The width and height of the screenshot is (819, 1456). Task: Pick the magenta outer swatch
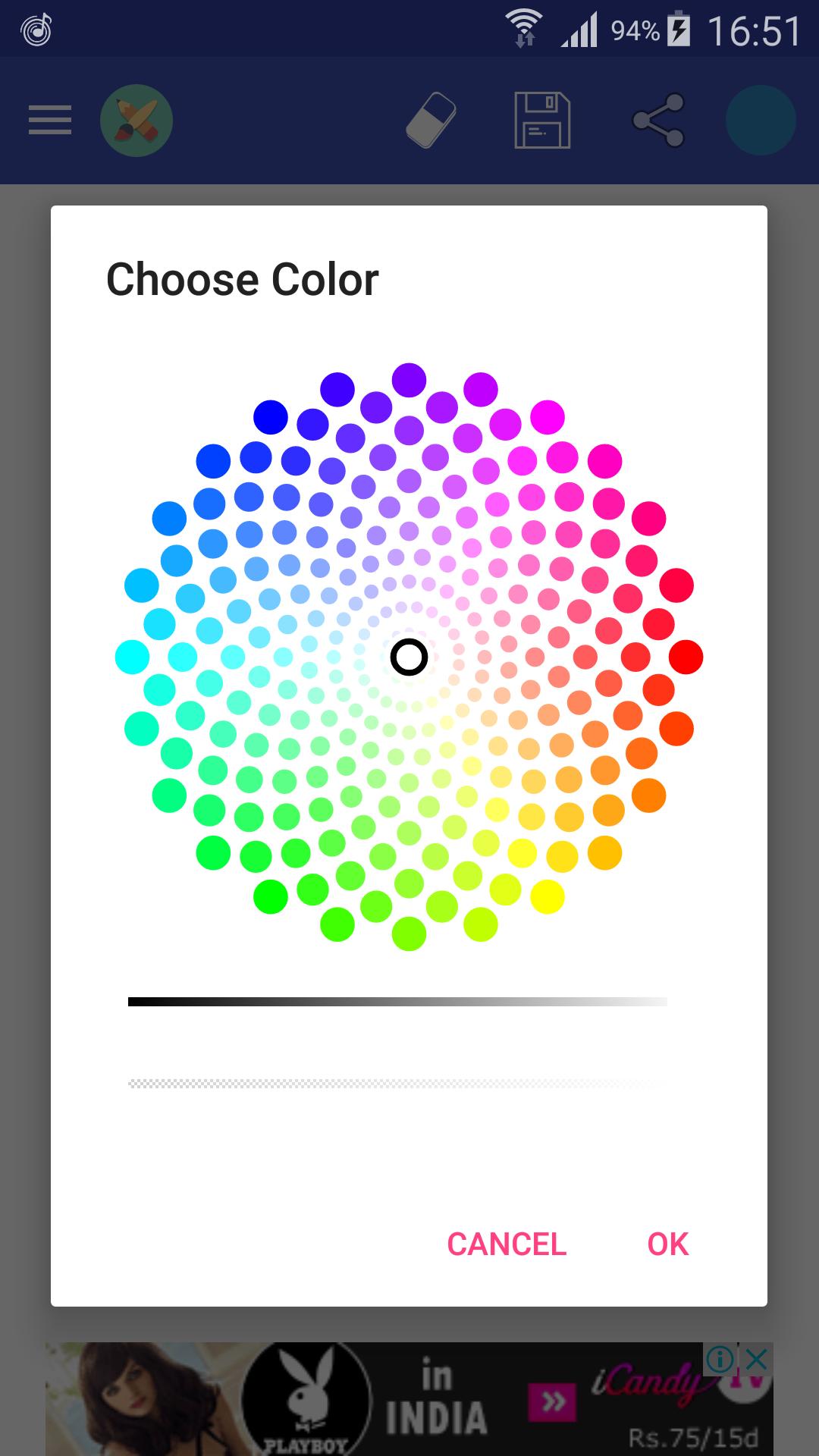pyautogui.click(x=548, y=417)
